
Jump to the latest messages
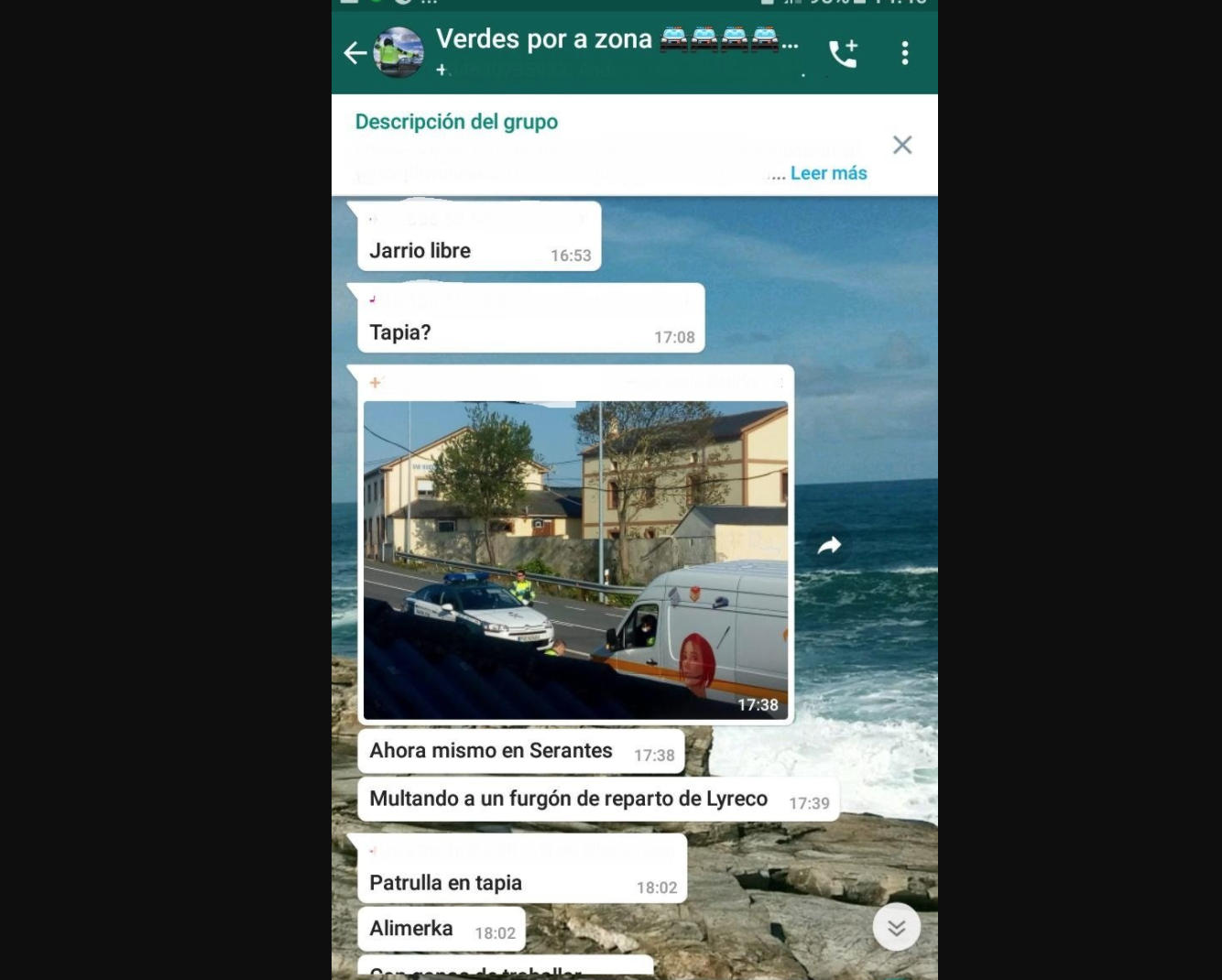[896, 927]
